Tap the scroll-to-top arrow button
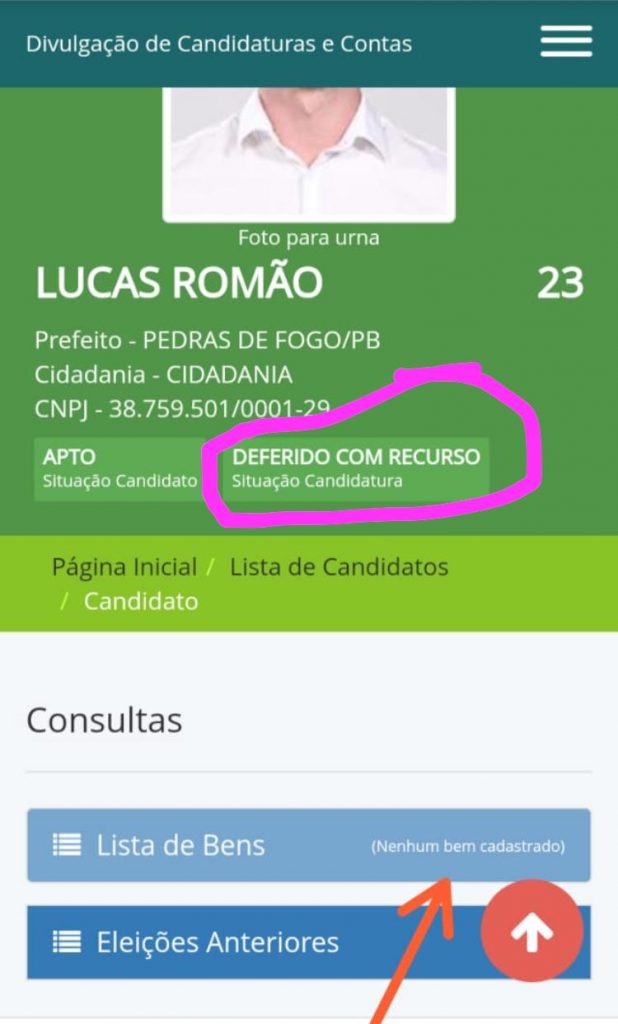 (x=531, y=932)
